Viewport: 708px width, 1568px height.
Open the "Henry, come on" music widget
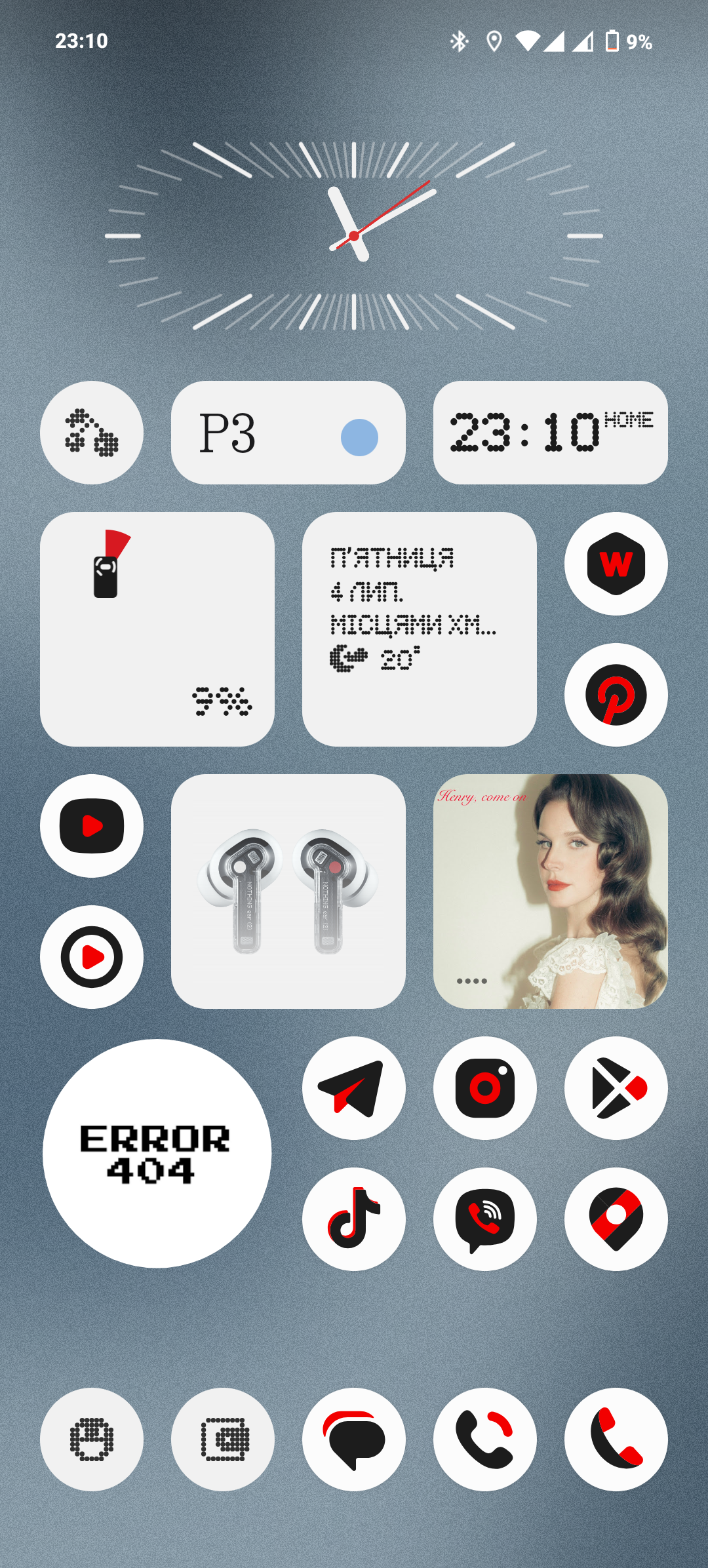pyautogui.click(x=551, y=892)
